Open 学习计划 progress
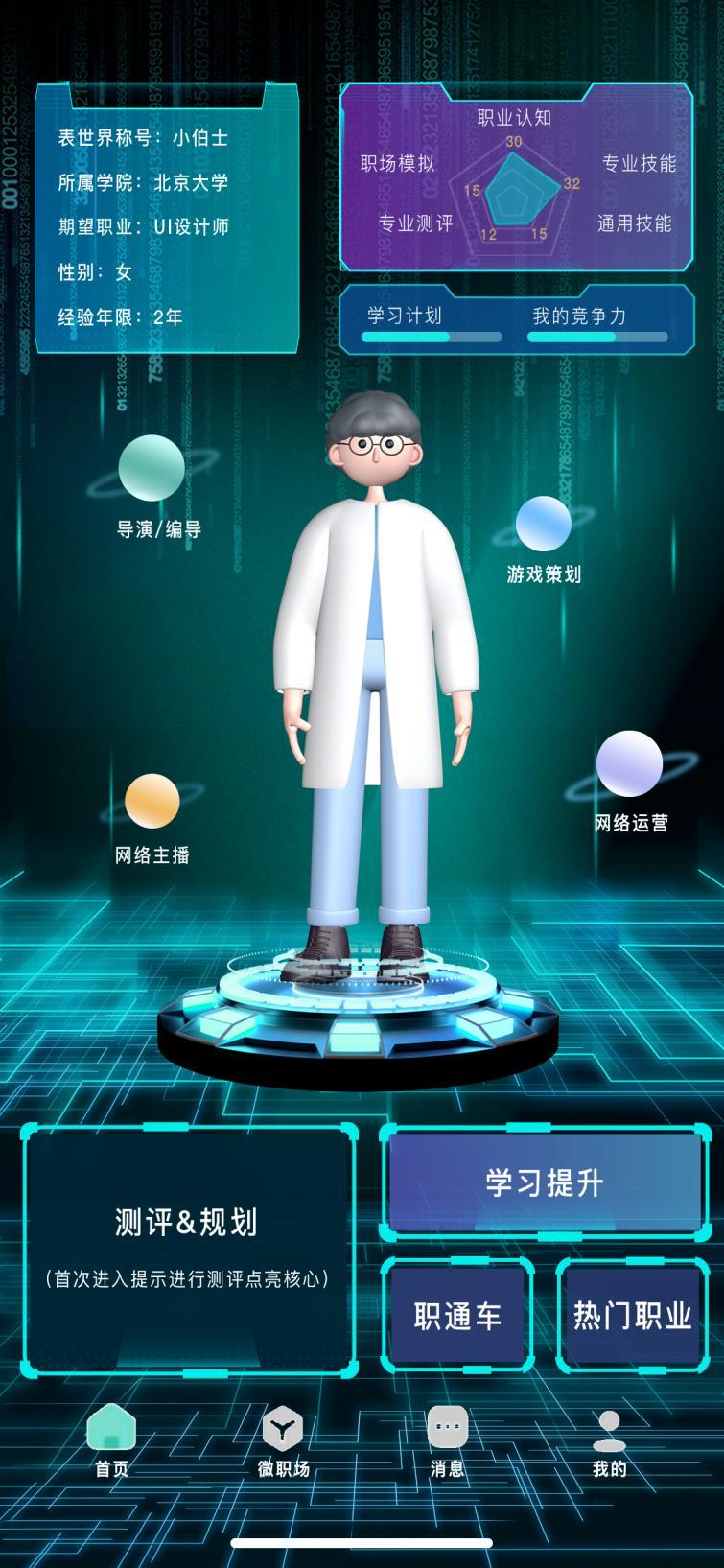724x1568 pixels. point(430,322)
